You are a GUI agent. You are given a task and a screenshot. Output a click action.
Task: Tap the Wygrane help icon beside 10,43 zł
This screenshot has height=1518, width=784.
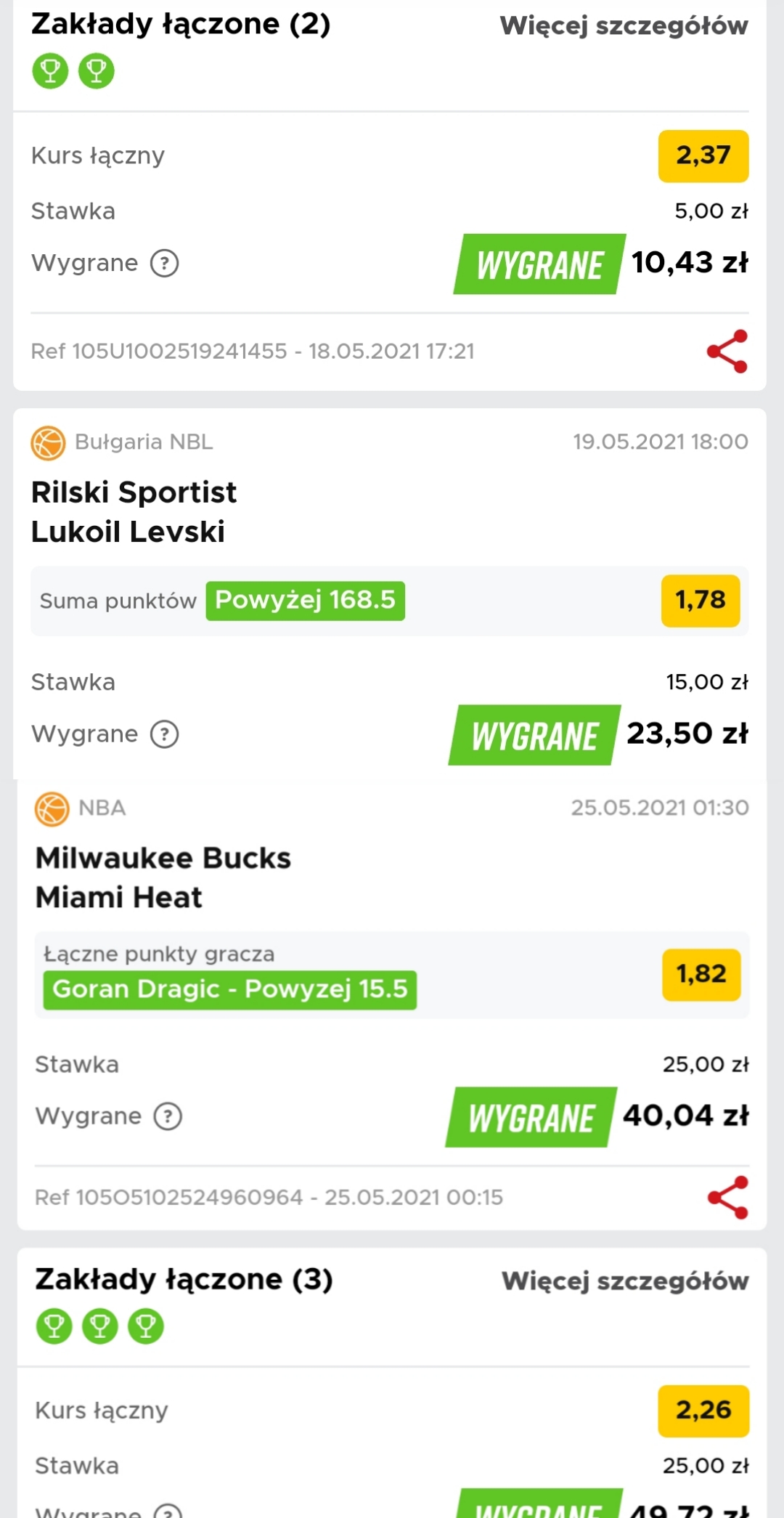click(x=165, y=263)
